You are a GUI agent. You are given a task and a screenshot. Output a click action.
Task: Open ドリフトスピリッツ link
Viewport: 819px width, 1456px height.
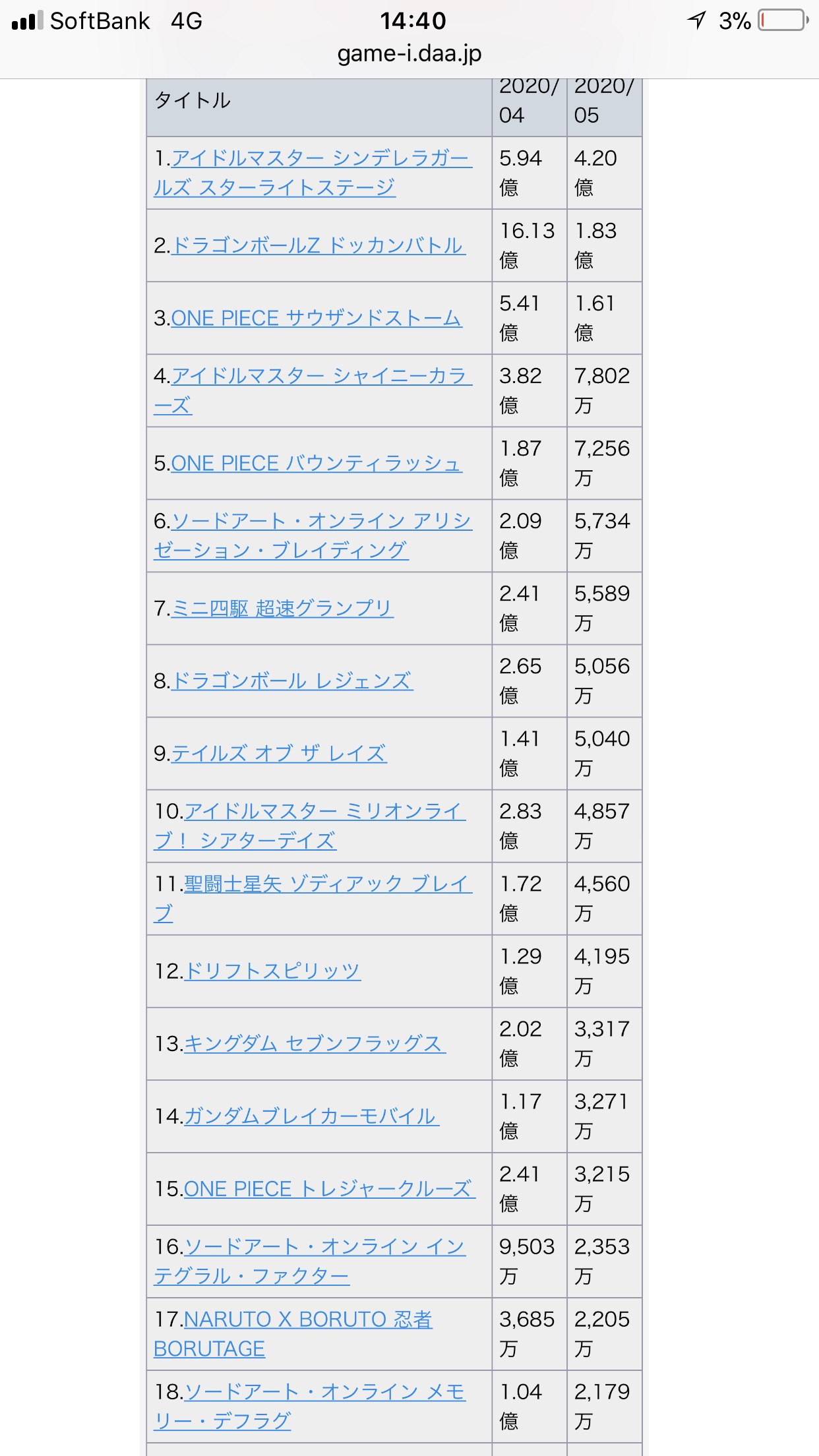(x=272, y=971)
